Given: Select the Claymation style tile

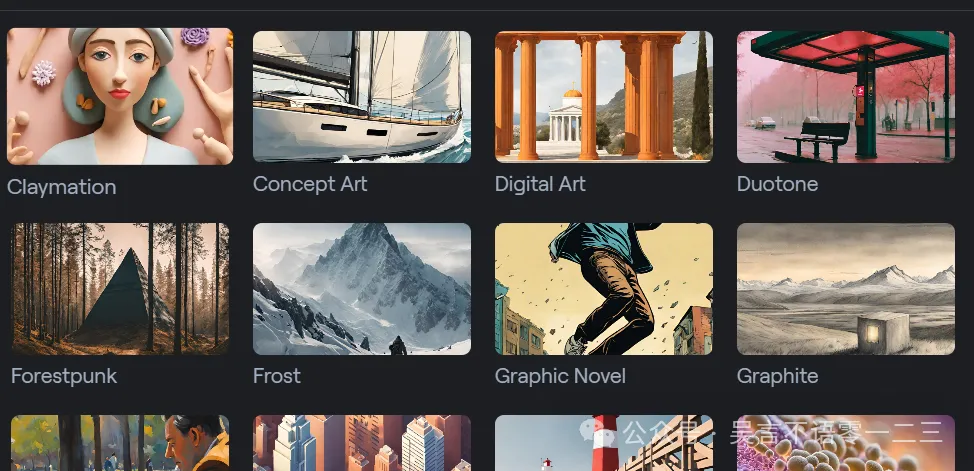Looking at the screenshot, I should [x=120, y=96].
